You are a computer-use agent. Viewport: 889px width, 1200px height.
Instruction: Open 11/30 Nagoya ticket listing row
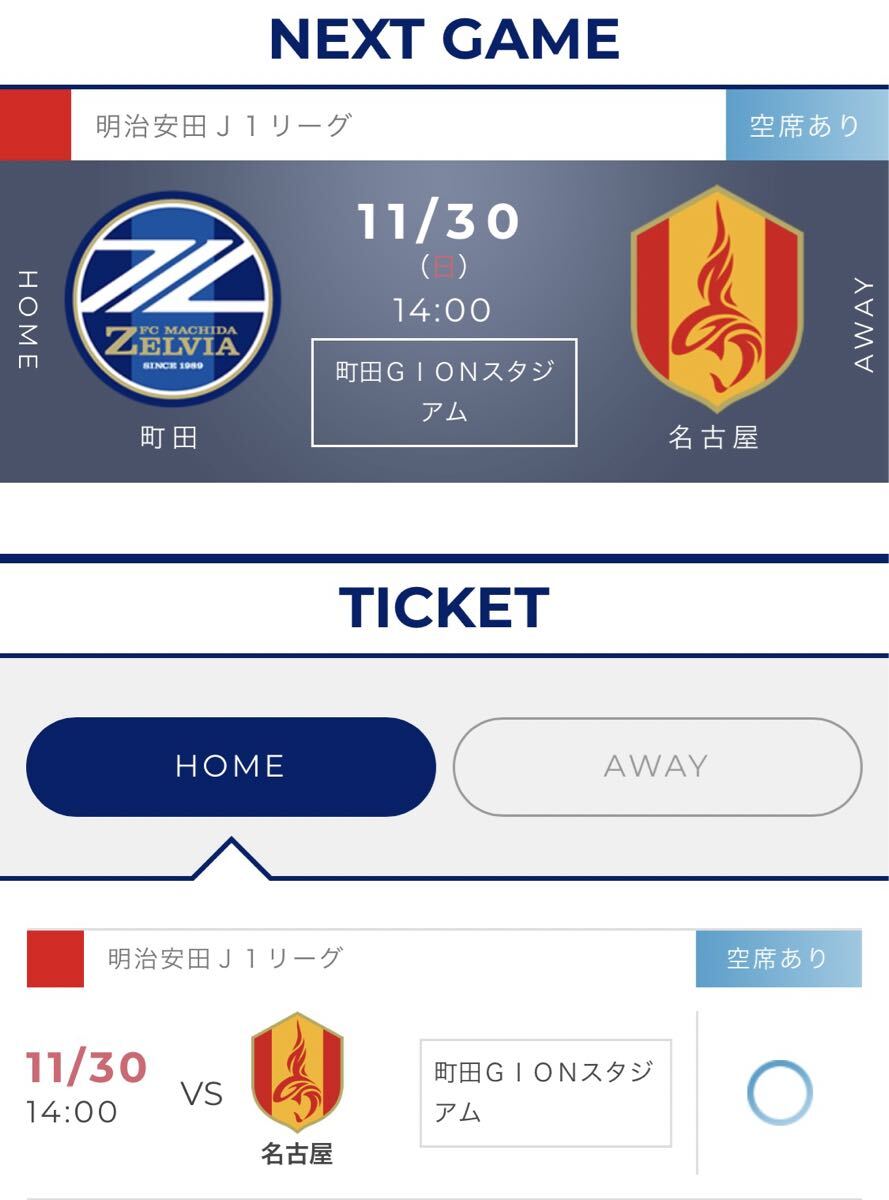(350, 1092)
